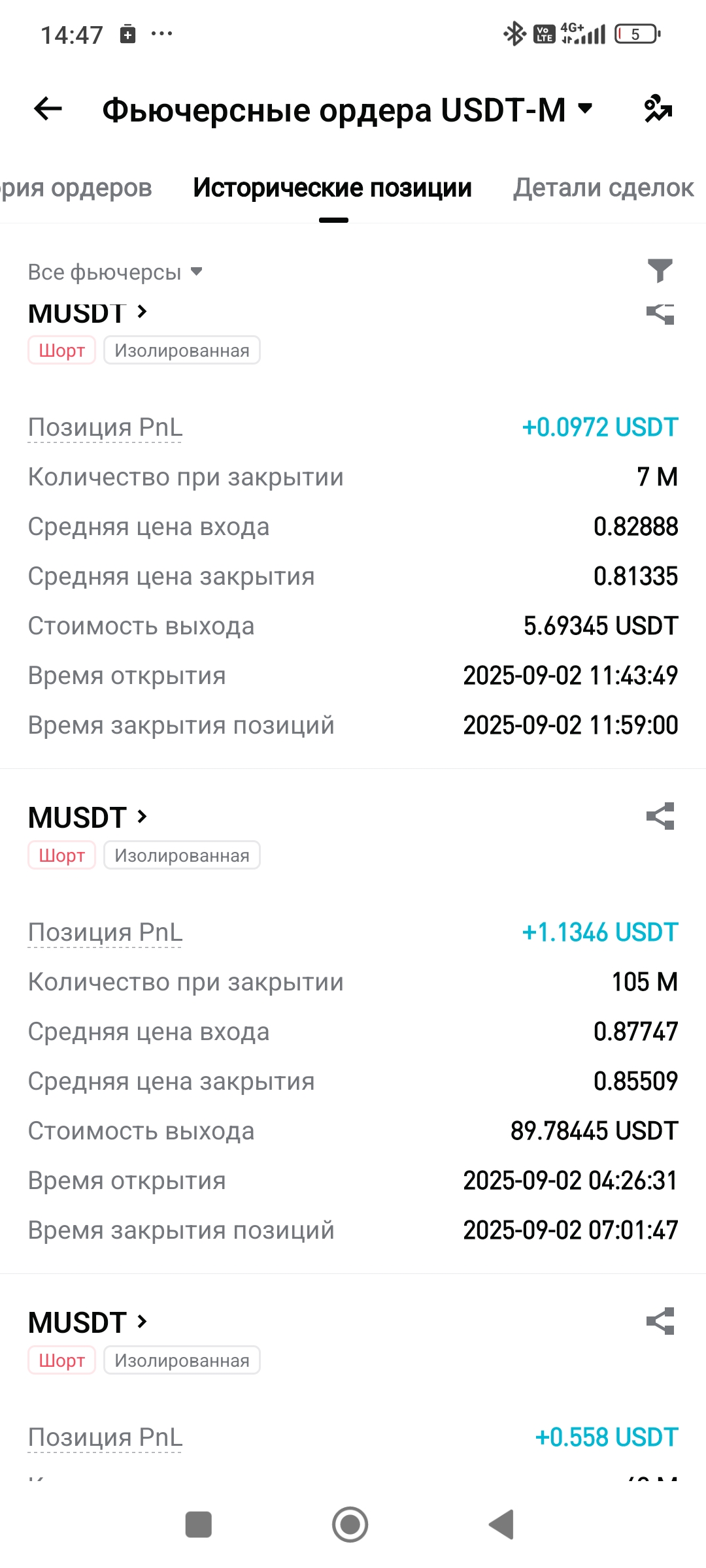The width and height of the screenshot is (706, 1568).
Task: Switch to the История ордеров tab
Action: point(76,188)
